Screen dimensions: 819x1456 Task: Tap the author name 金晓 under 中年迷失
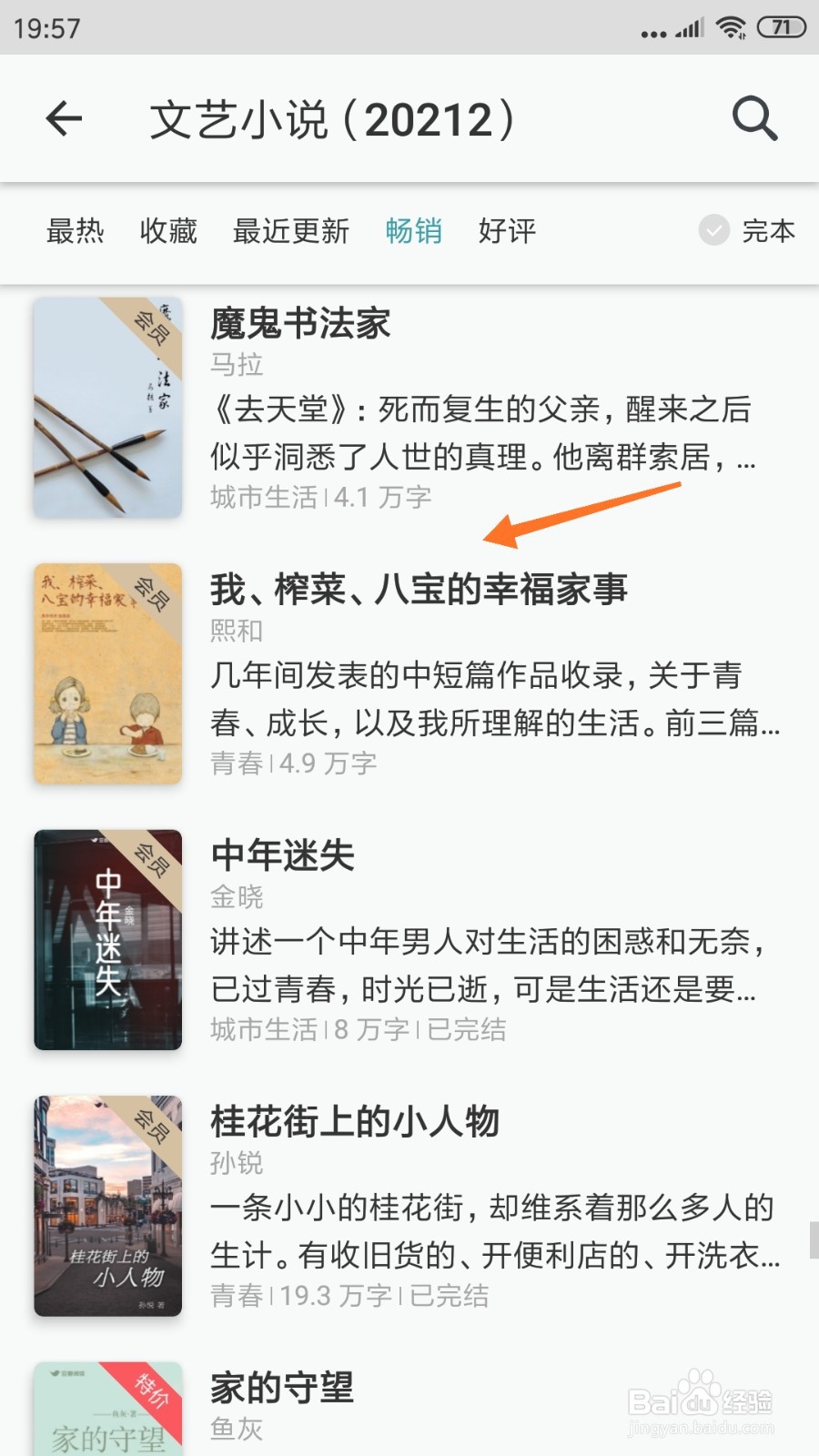coord(238,897)
